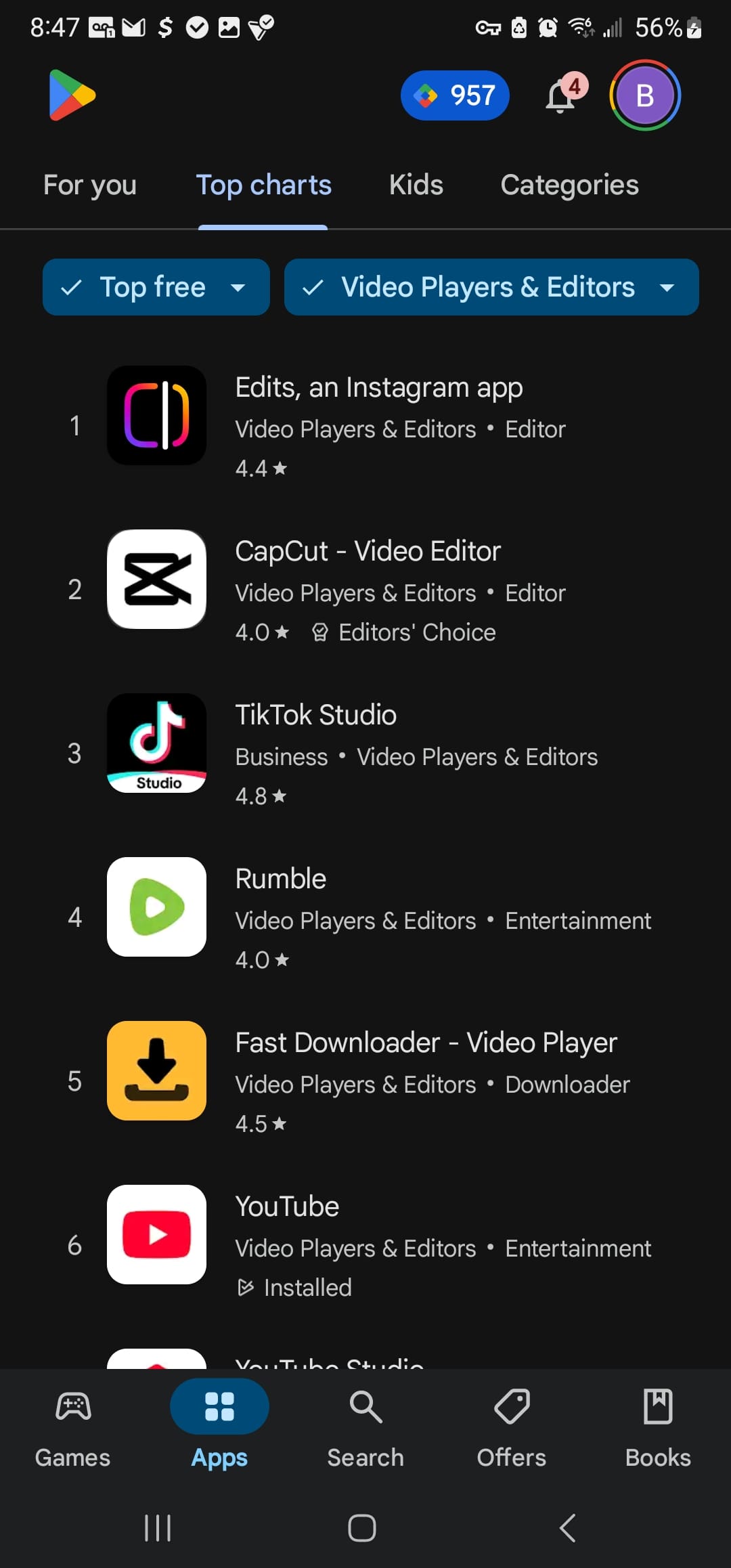This screenshot has height=1568, width=731.
Task: Open the TikTok Studio listing
Action: pyautogui.click(x=365, y=753)
